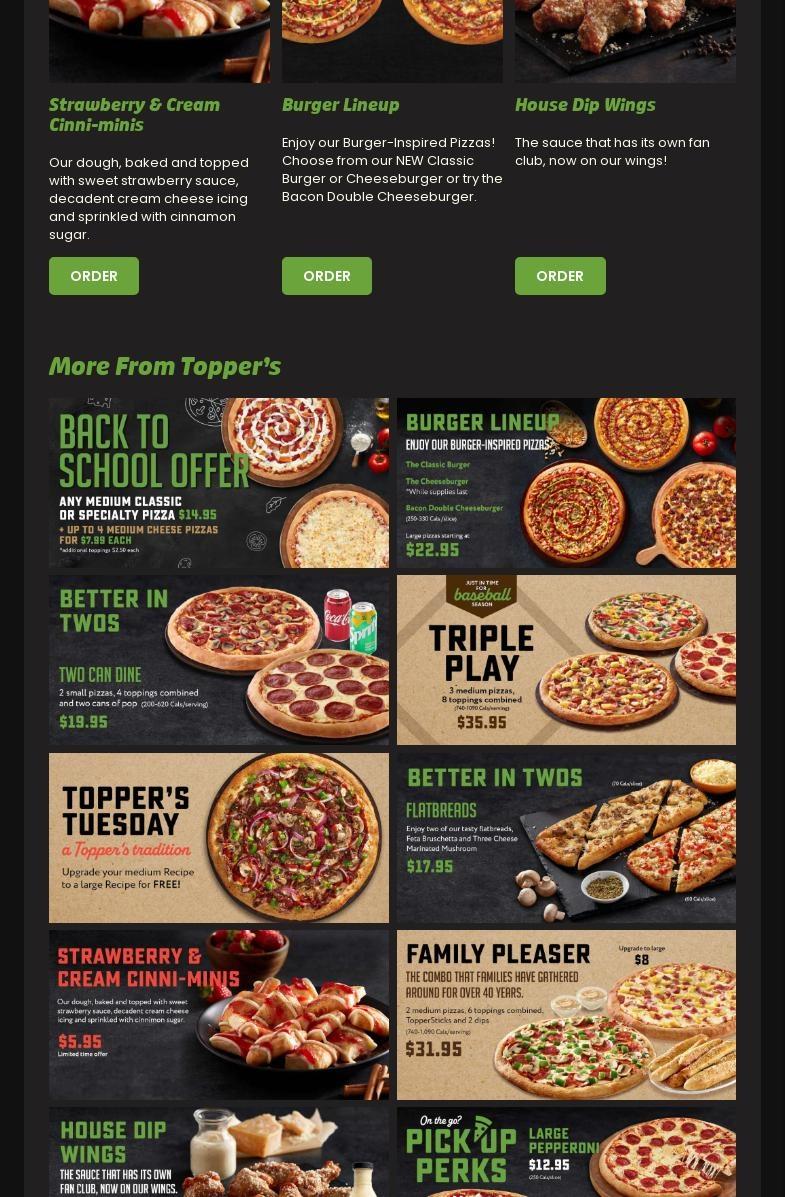
Task: Open the Cinni-minis $5.95 promo banner
Action: [219, 1015]
